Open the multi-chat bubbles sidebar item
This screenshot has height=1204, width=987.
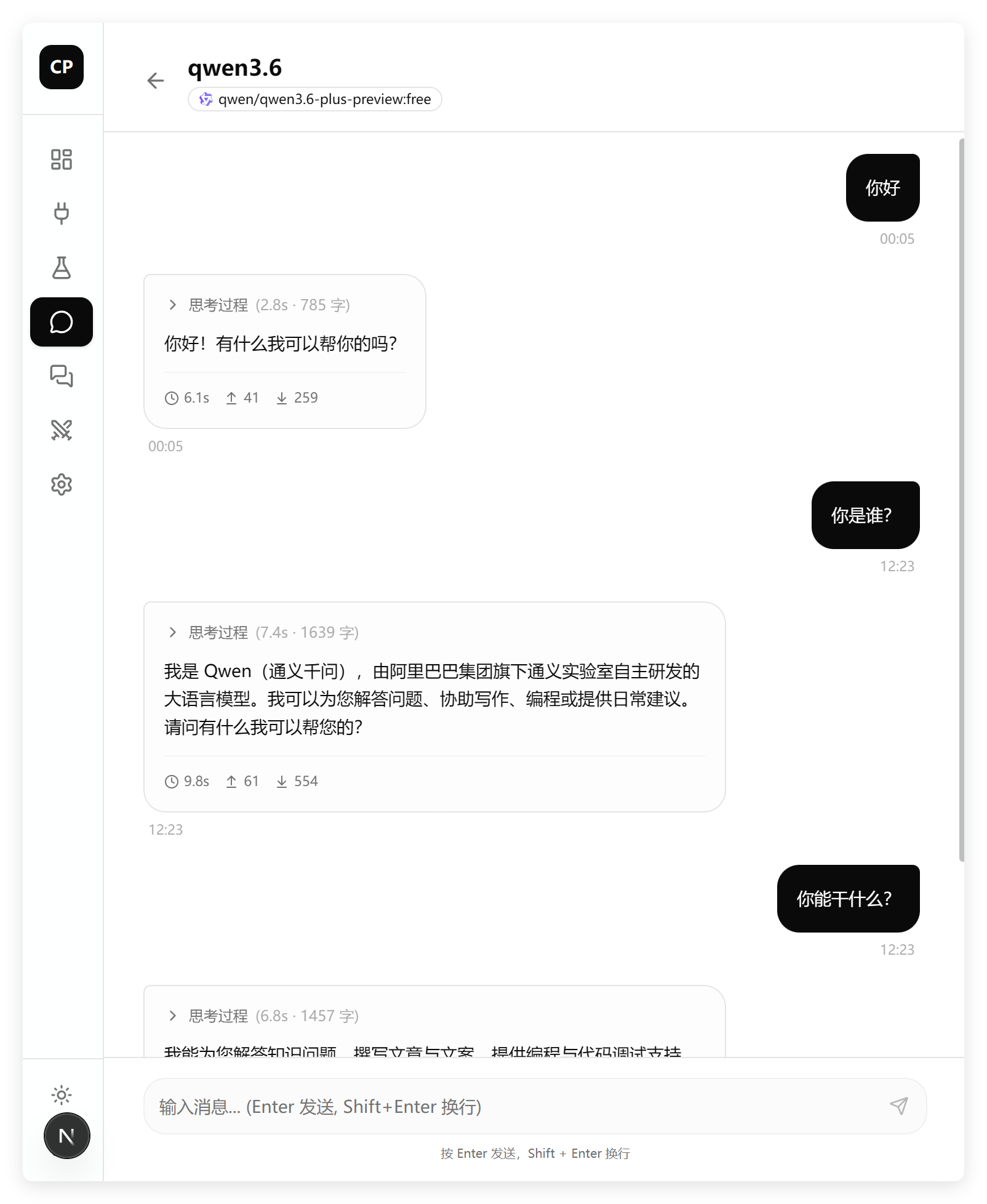(x=62, y=376)
